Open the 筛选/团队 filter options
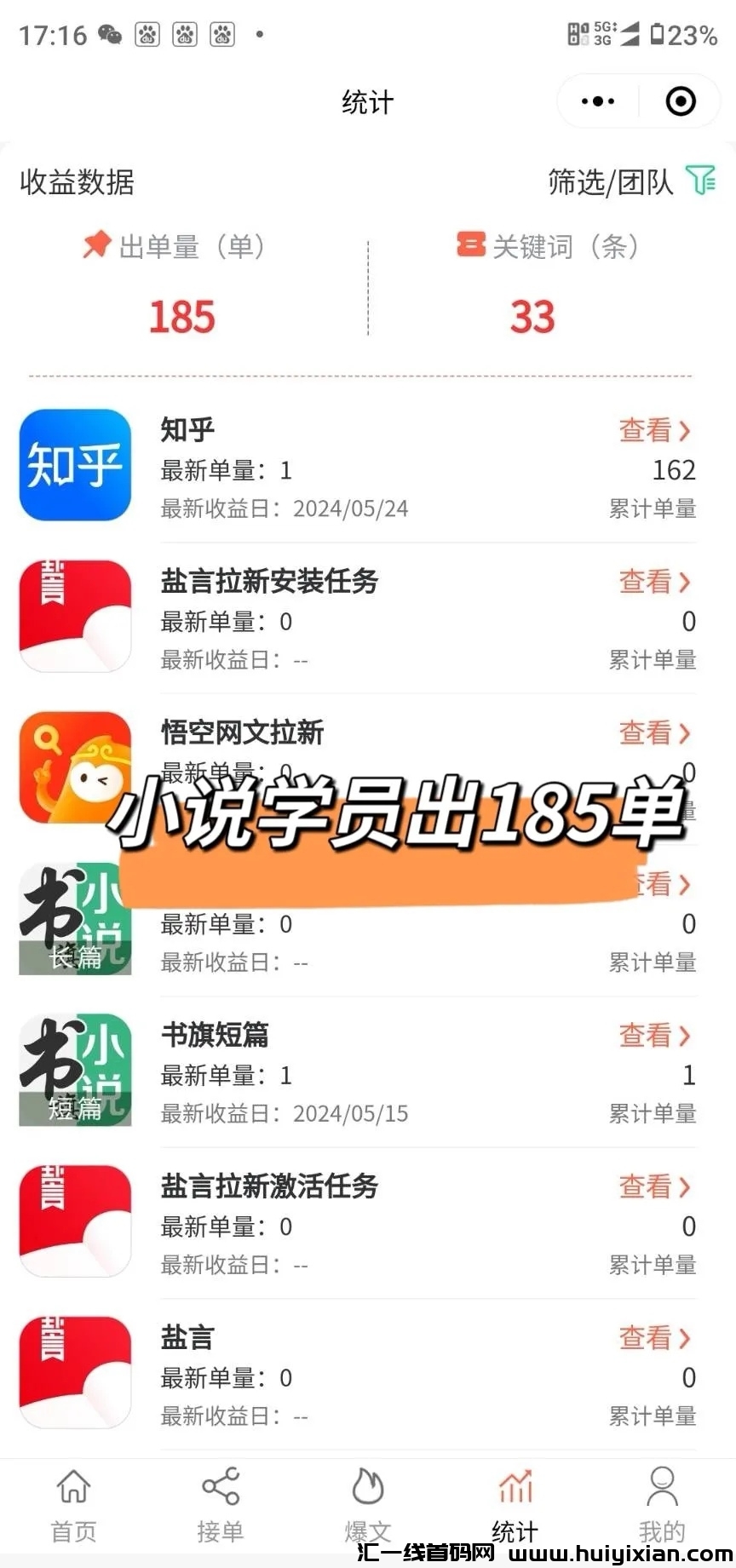The image size is (736, 1568). tap(612, 181)
